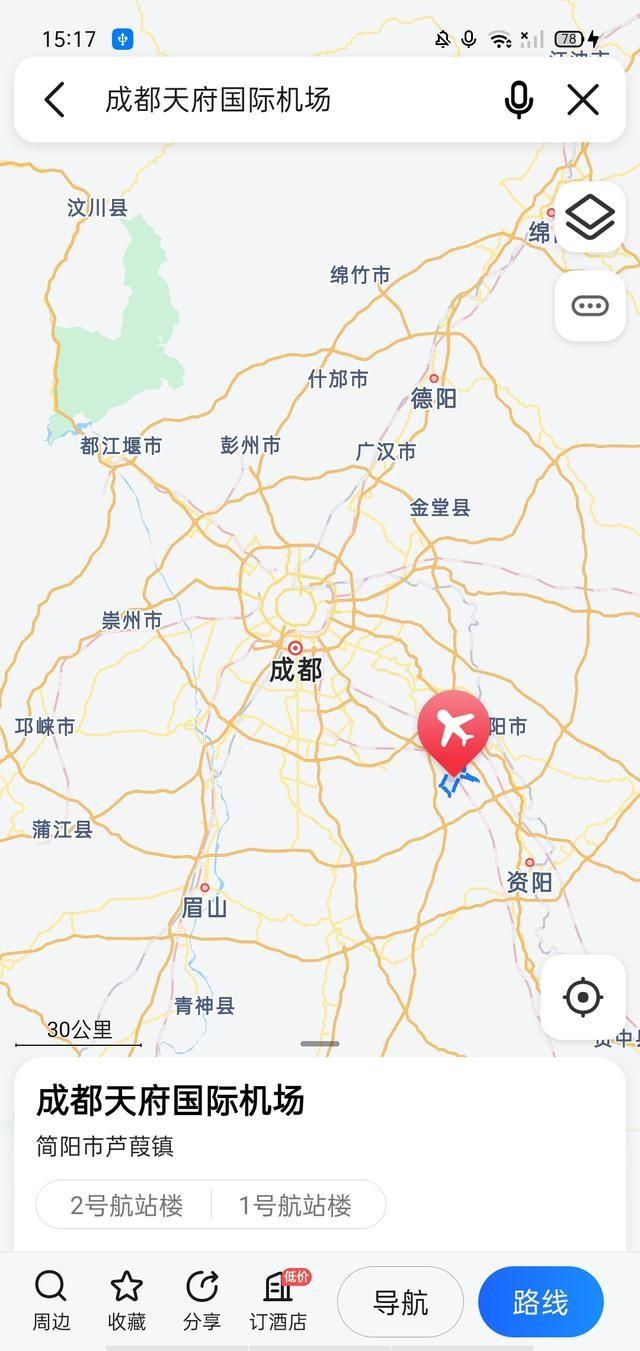Screen dimensions: 640x1351
Task: Share this location via 分享
Action: pyautogui.click(x=202, y=1300)
